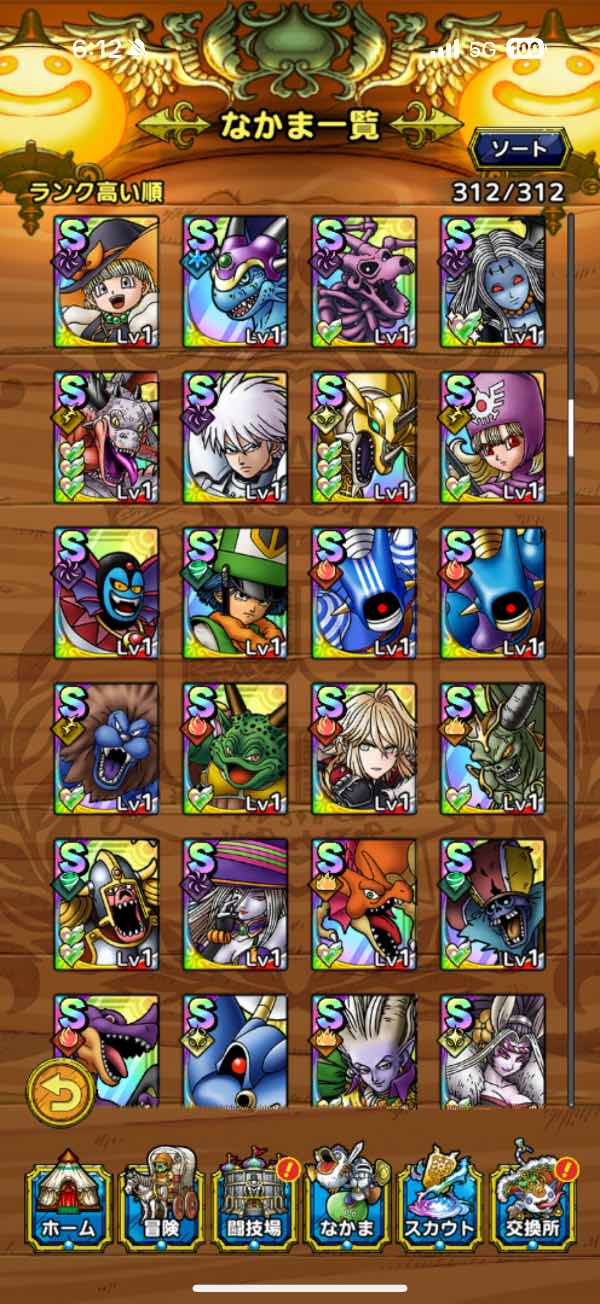Open the blonde witch-hat girl card
The width and height of the screenshot is (600, 1304).
point(107,281)
